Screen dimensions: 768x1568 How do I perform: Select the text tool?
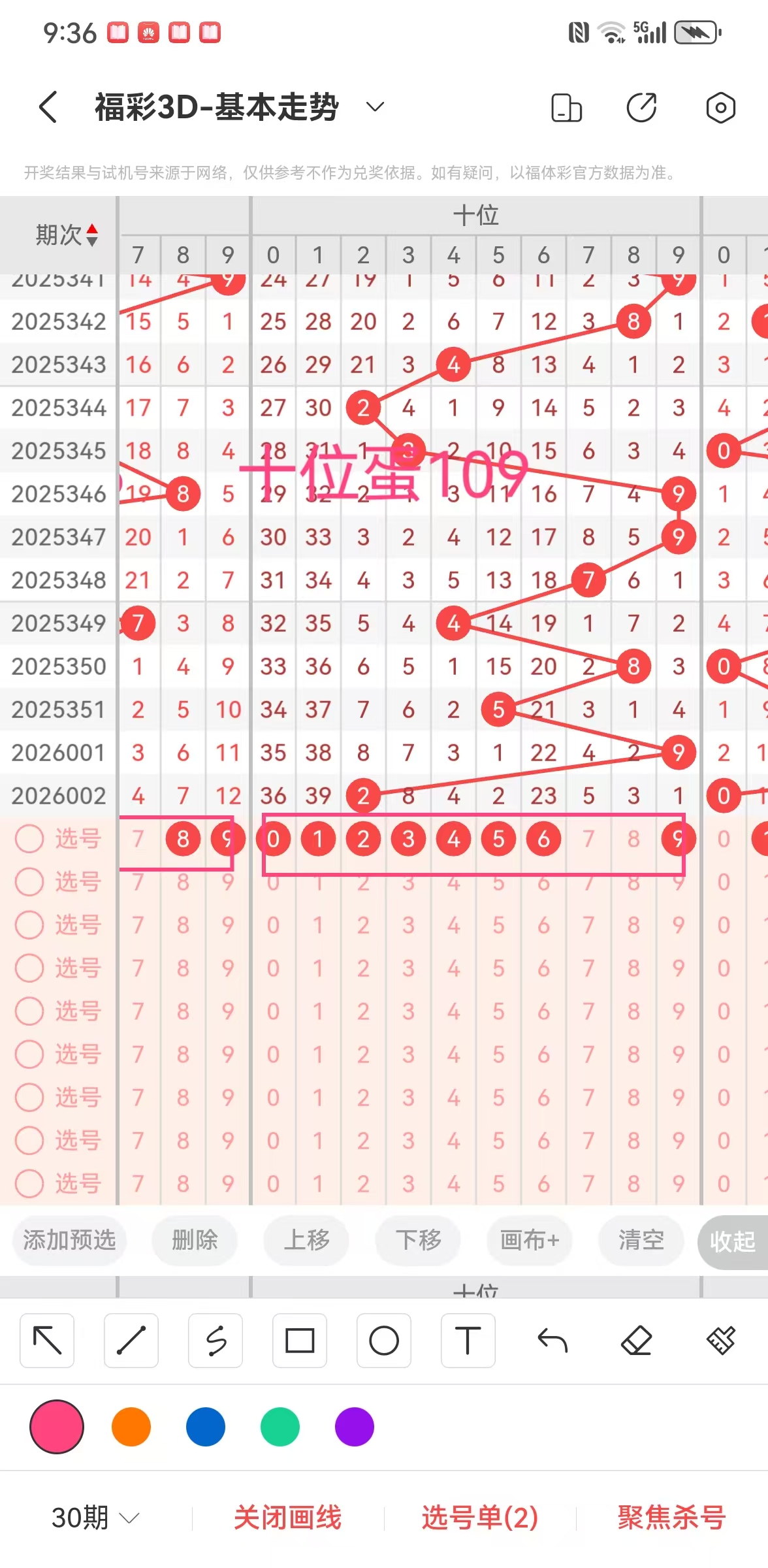(468, 1341)
